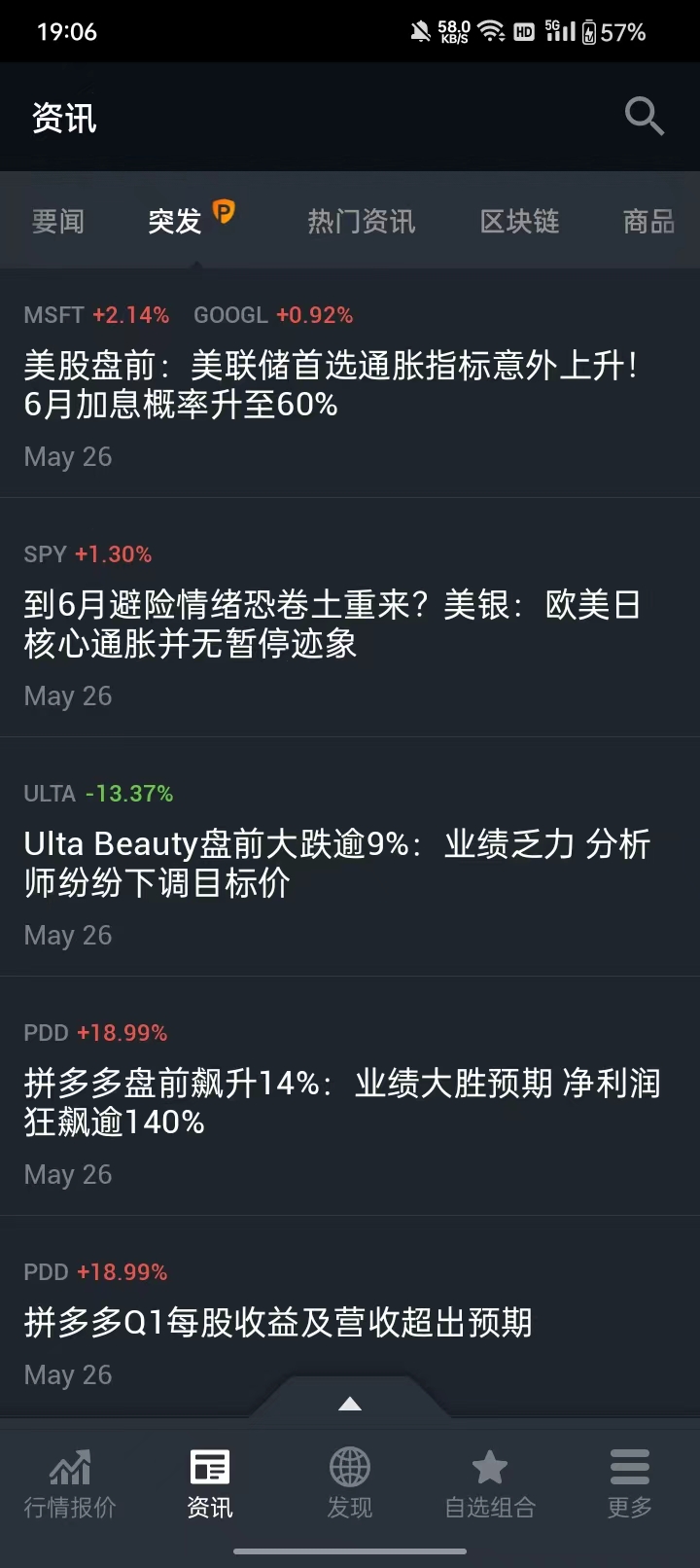Open the 热门资讯 tab
Viewport: 700px width, 1568px height.
click(x=361, y=221)
